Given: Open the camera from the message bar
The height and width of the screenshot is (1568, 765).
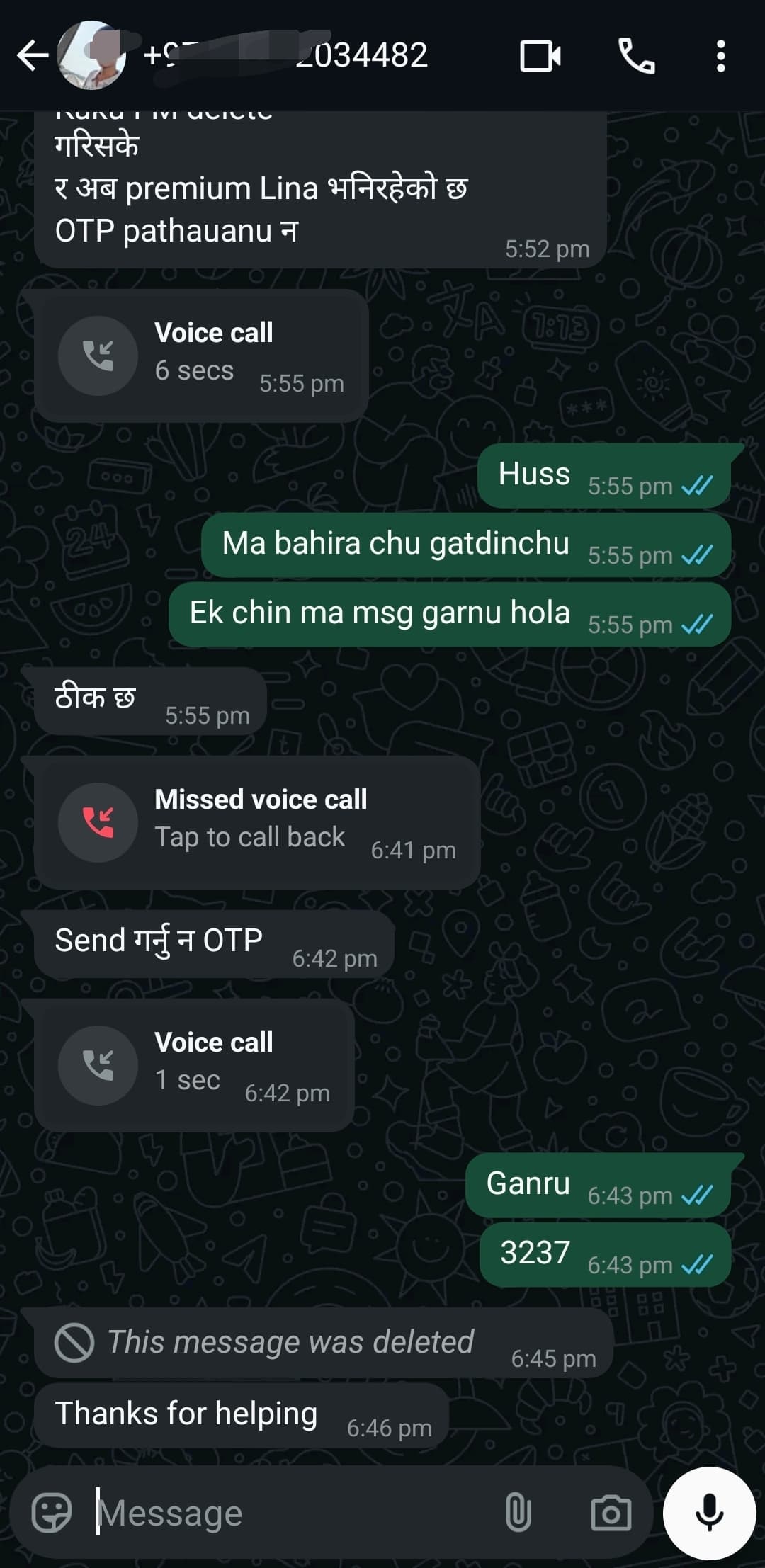Looking at the screenshot, I should 611,1513.
